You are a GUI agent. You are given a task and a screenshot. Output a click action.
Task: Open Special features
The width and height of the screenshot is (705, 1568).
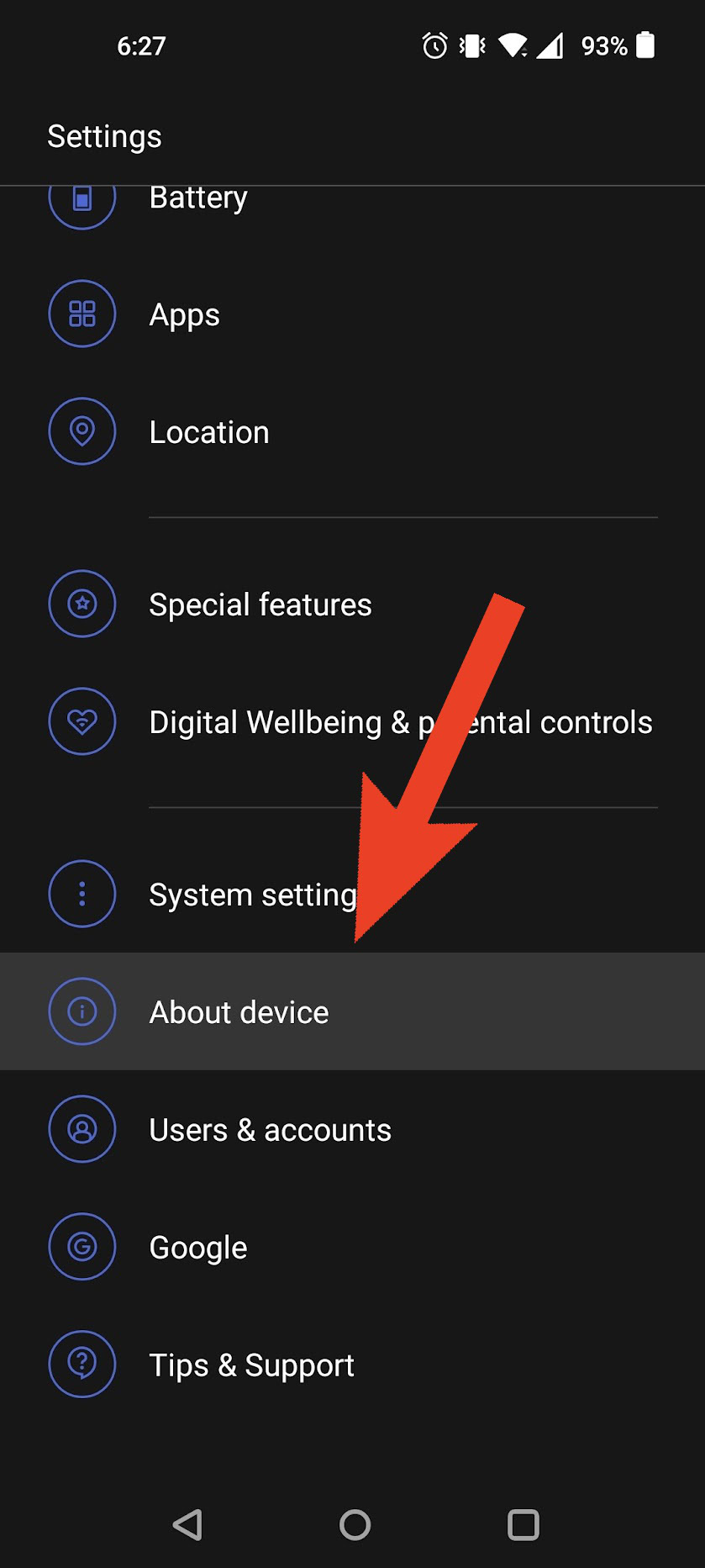[x=352, y=604]
